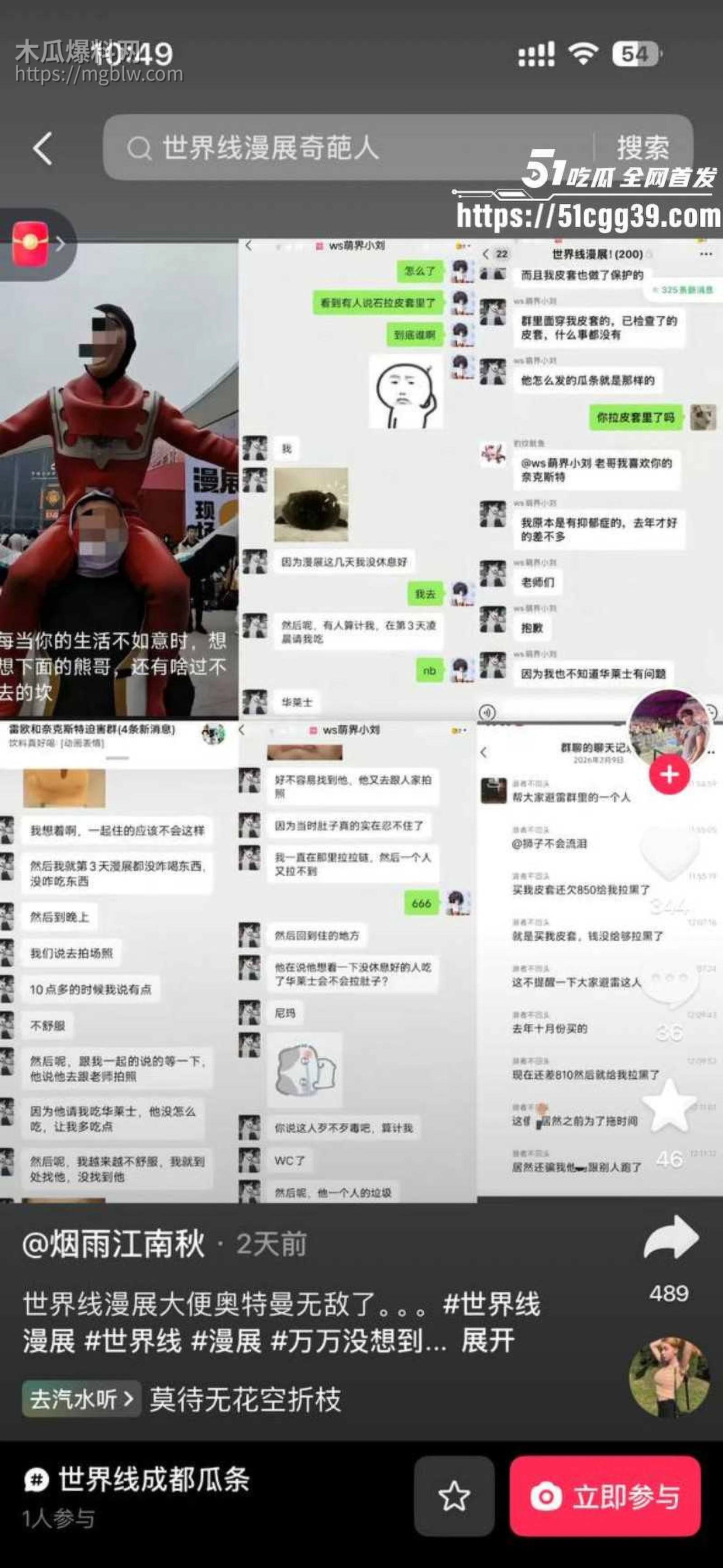
Task: Tap 立即参与 to join the topic
Action: [x=605, y=1496]
